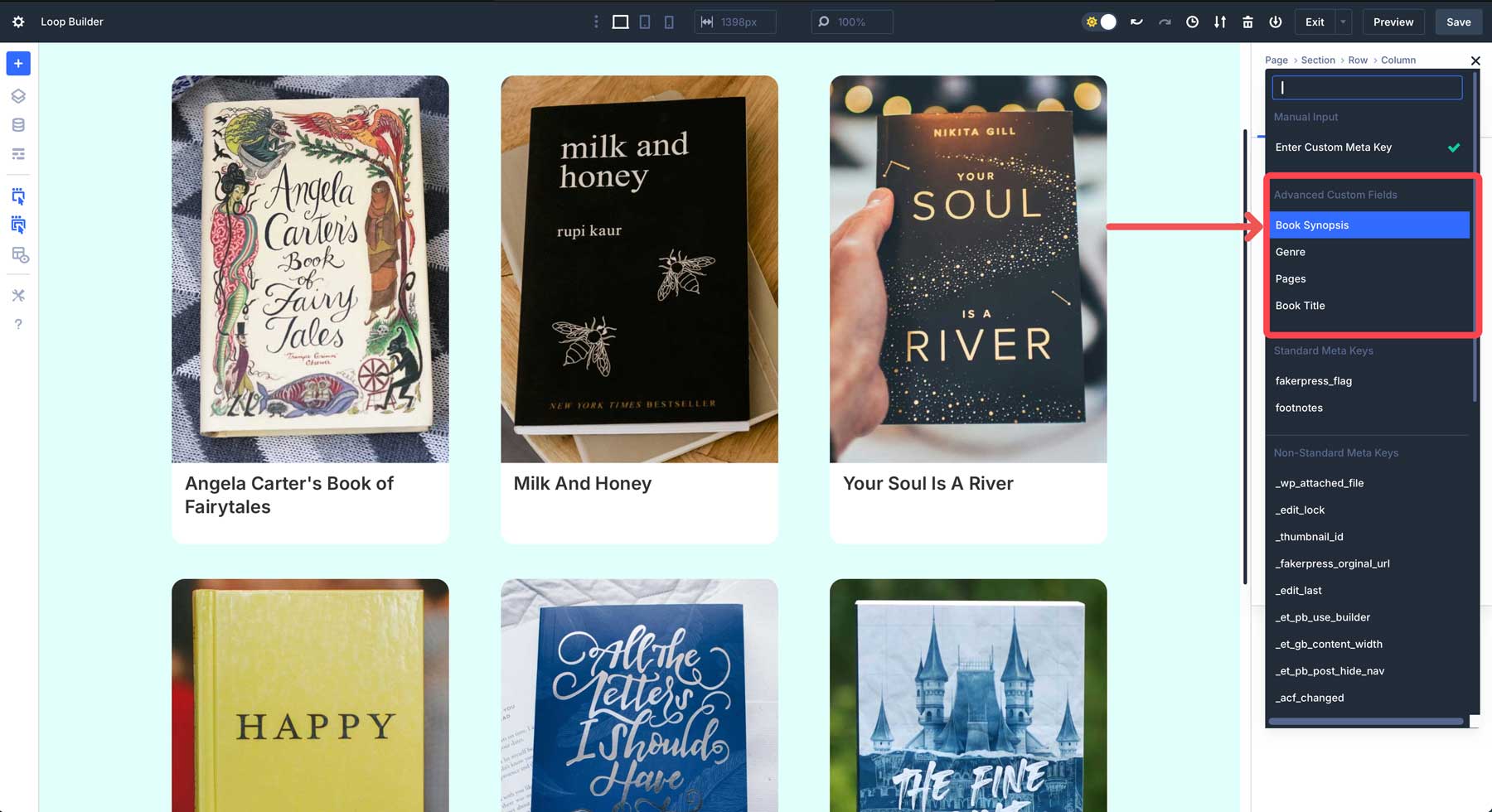
Task: Switch to phone preview
Action: [x=669, y=22]
